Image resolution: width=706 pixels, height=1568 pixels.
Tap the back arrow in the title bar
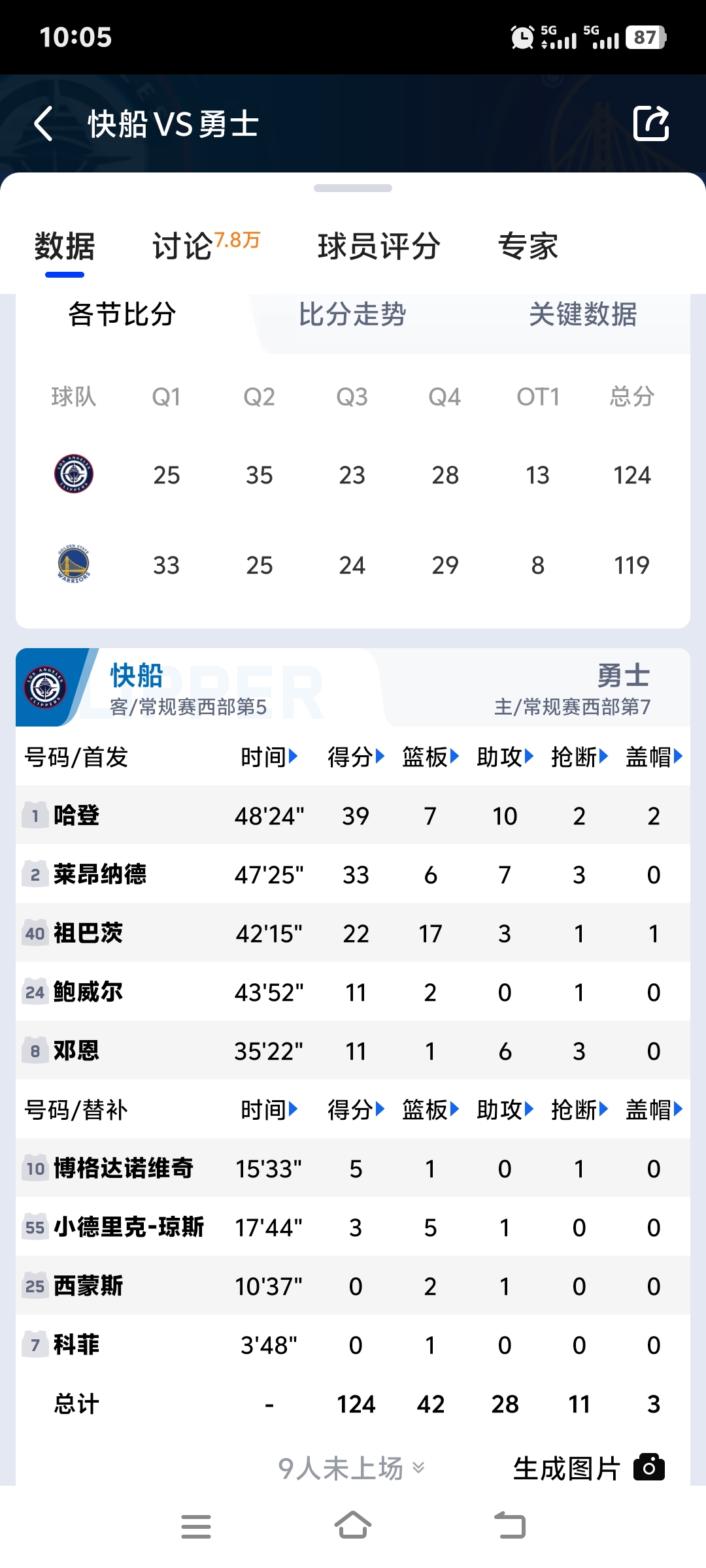point(43,123)
